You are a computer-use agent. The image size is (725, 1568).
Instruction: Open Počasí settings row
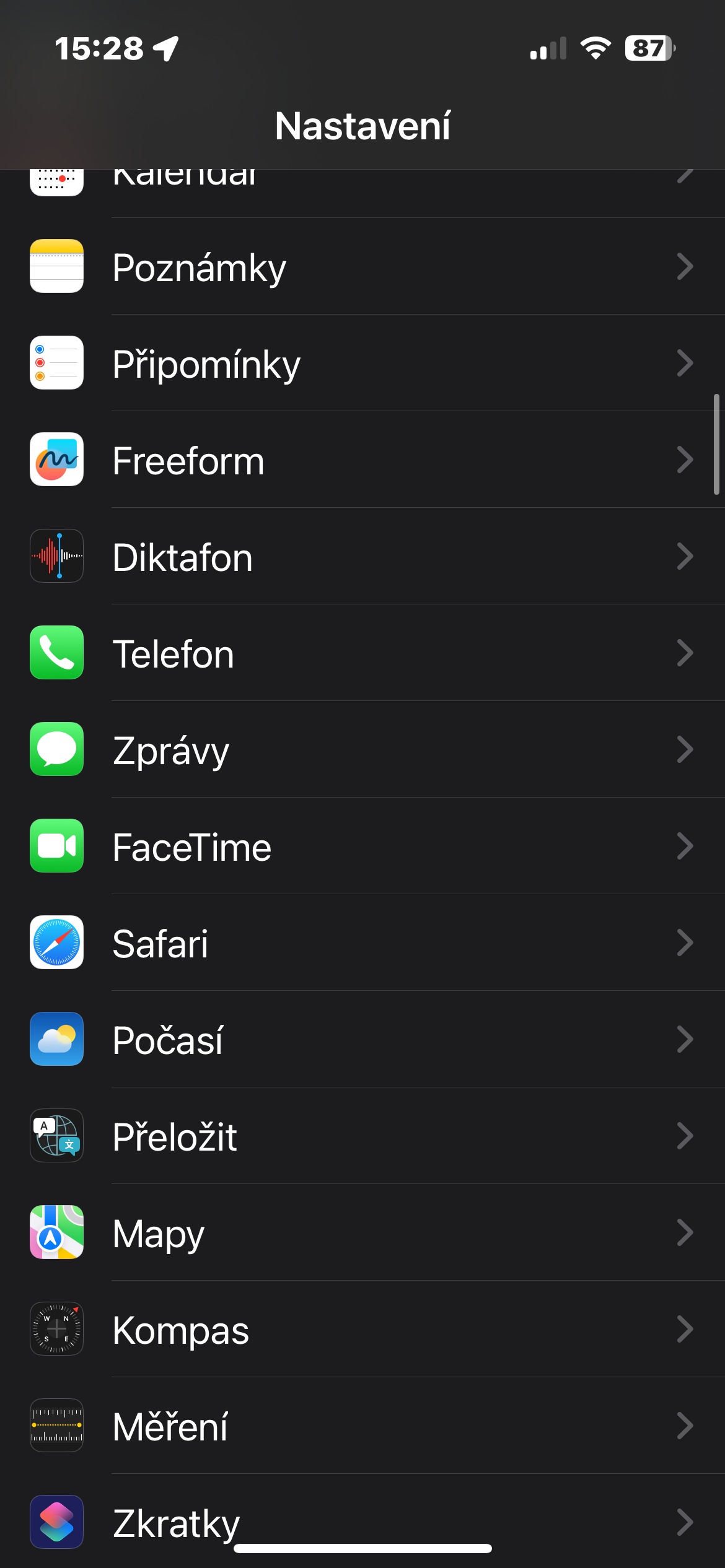click(362, 1040)
